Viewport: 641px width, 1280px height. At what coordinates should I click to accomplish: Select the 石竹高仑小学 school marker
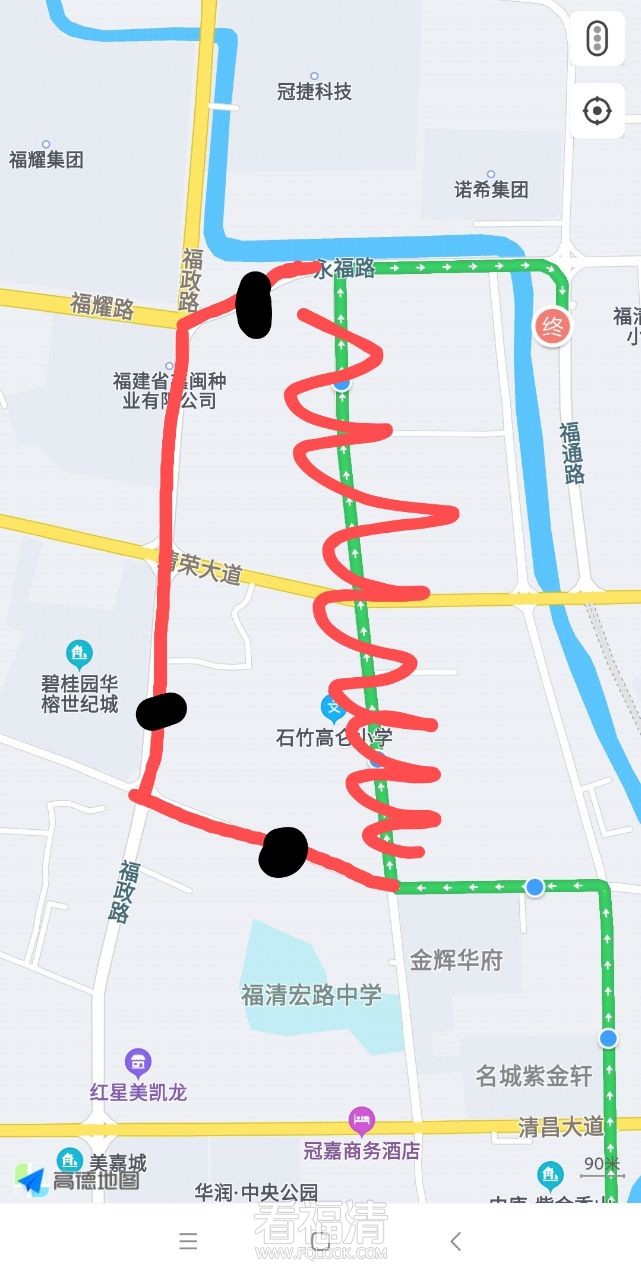tap(333, 709)
